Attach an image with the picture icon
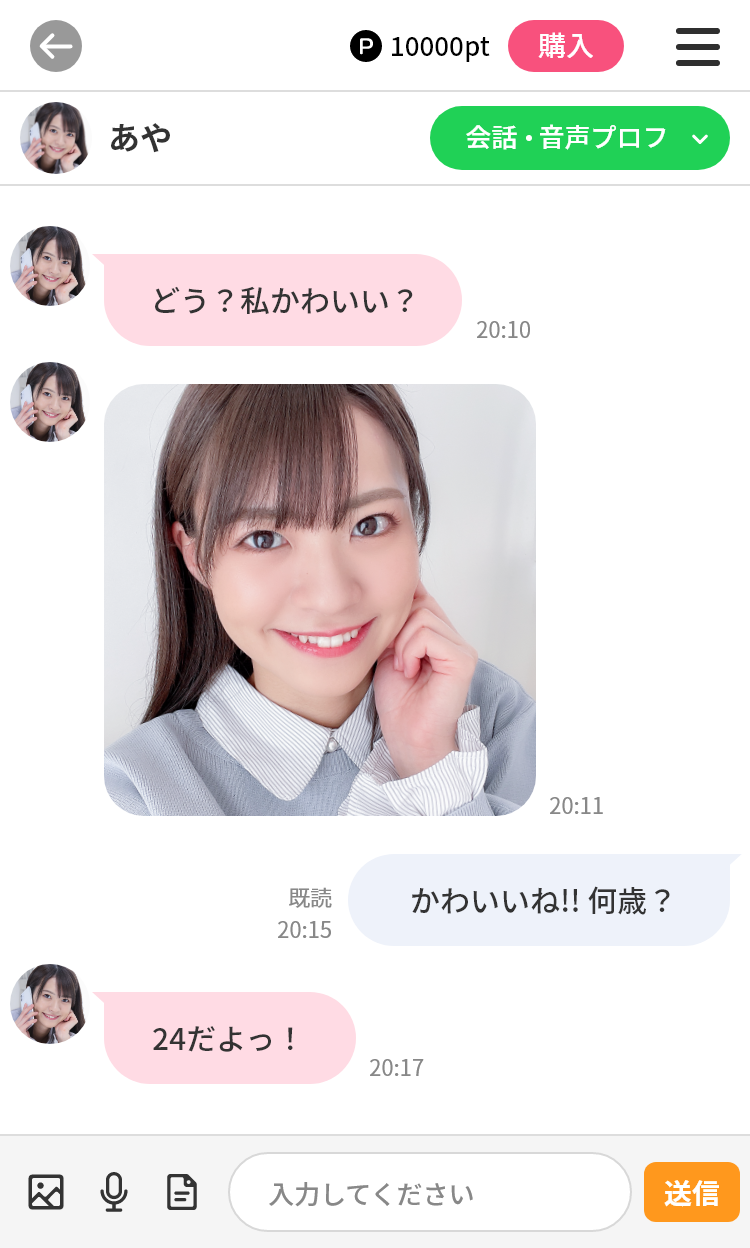 point(46,1192)
